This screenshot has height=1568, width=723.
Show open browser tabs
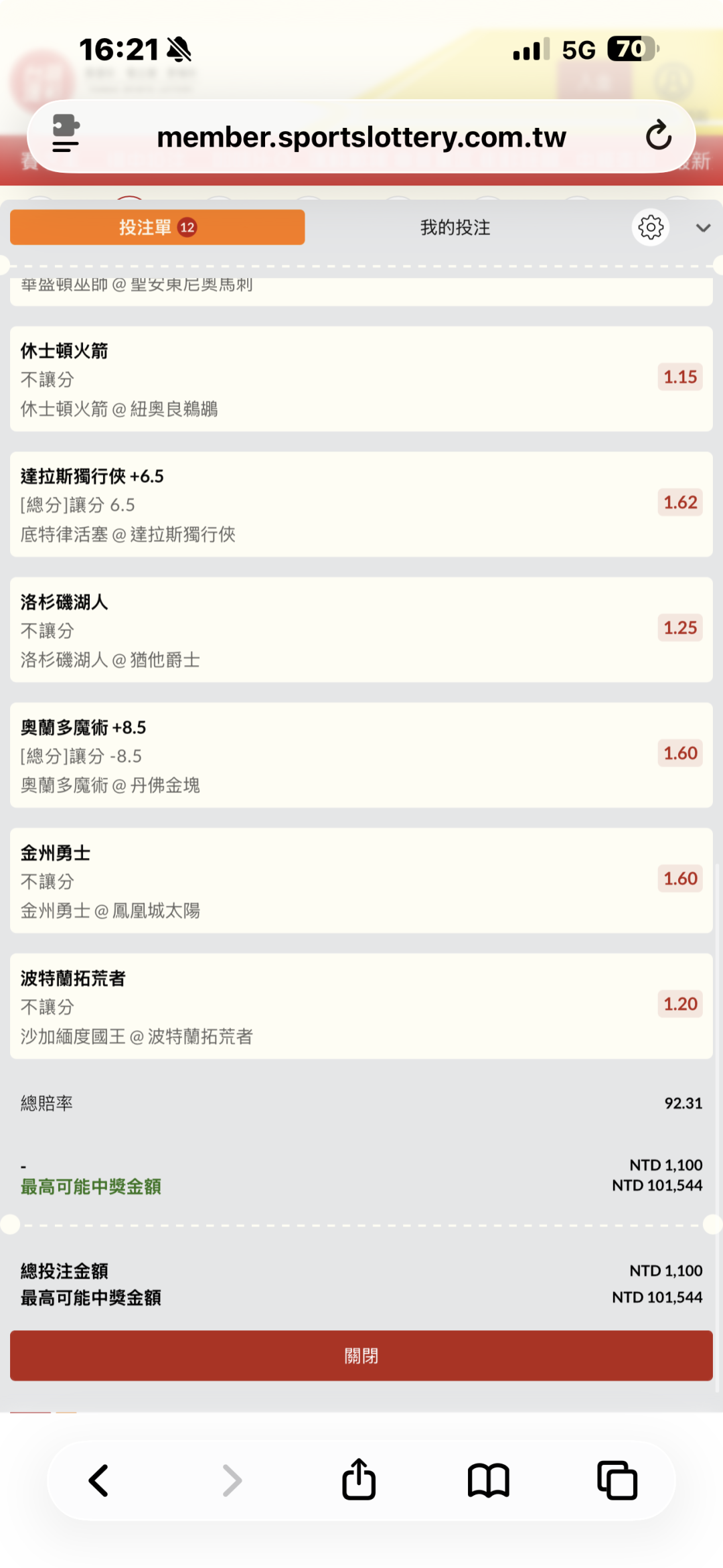click(x=617, y=1480)
